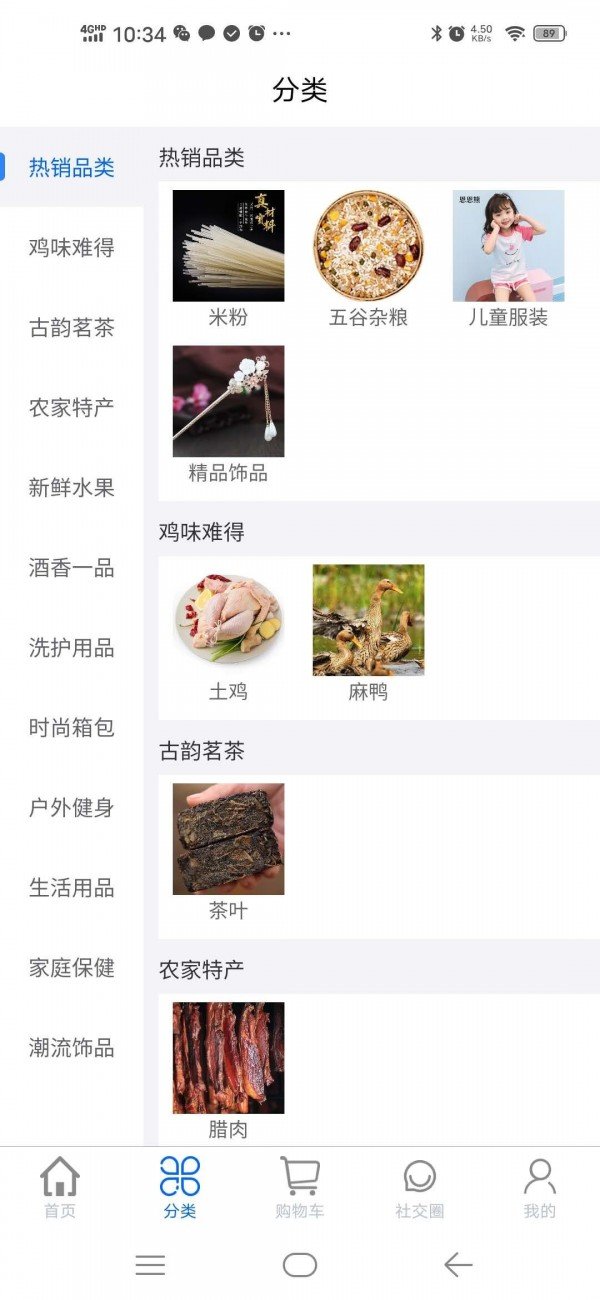Screen dimensions: 600x1300
Task: Select the 户外健身 category
Action: (x=71, y=808)
